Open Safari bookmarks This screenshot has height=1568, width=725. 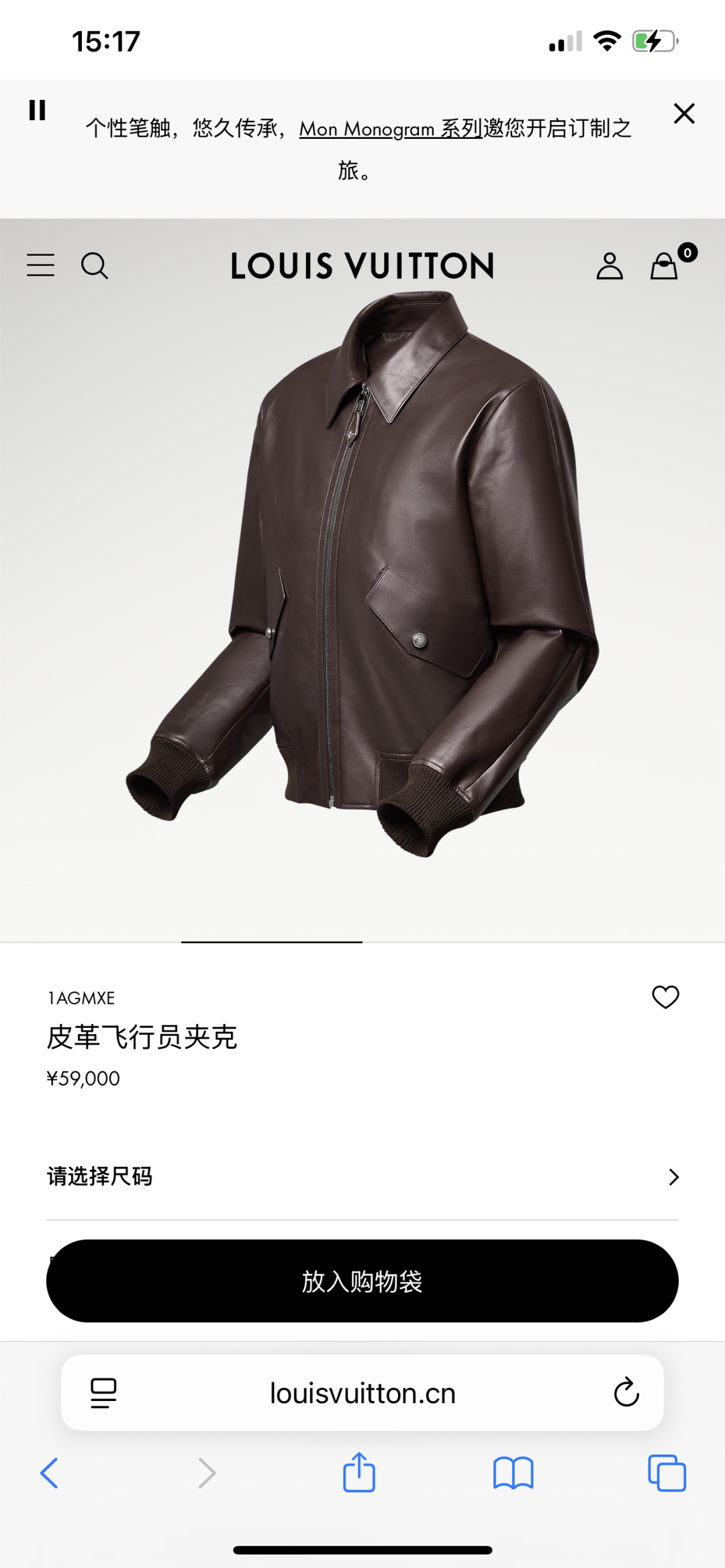point(513,1473)
